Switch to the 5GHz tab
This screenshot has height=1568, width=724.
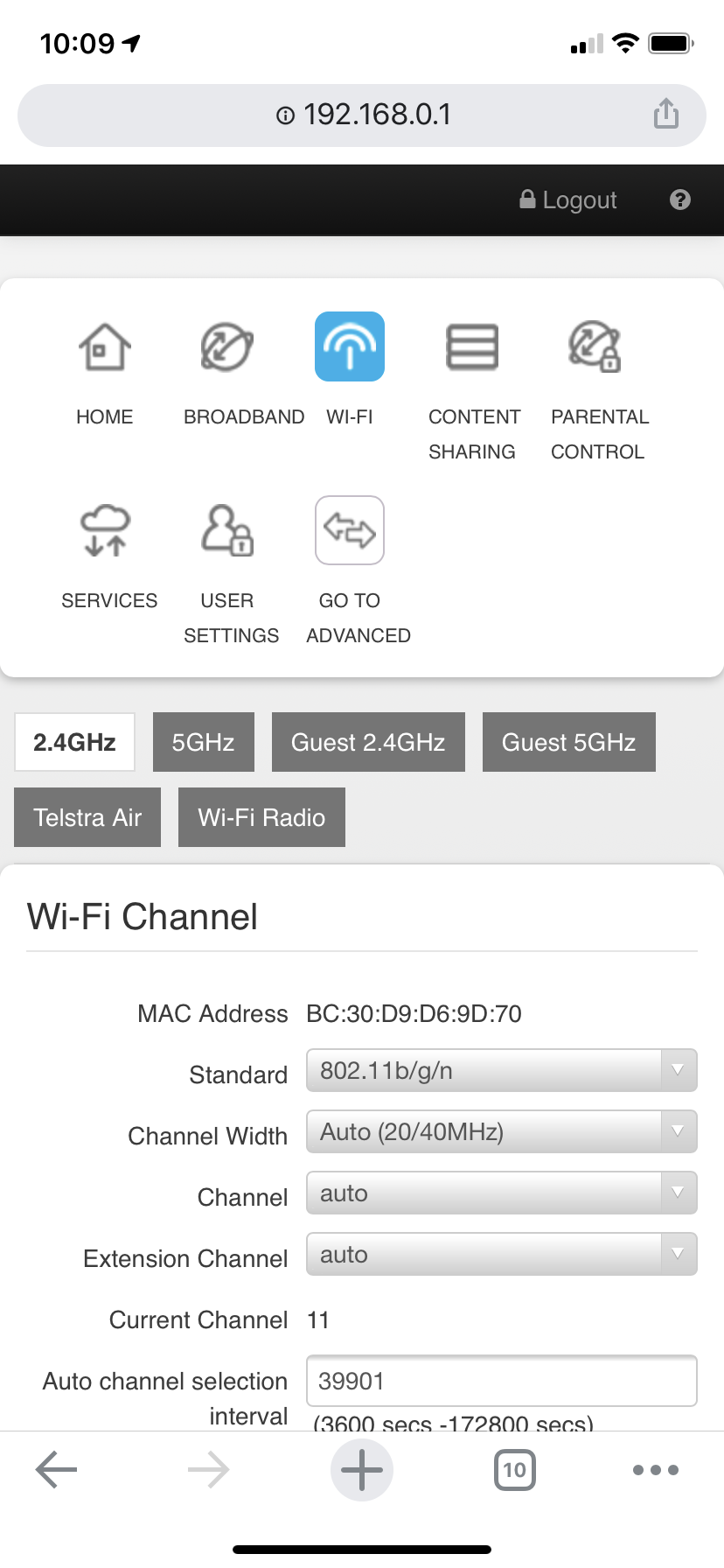pos(203,742)
